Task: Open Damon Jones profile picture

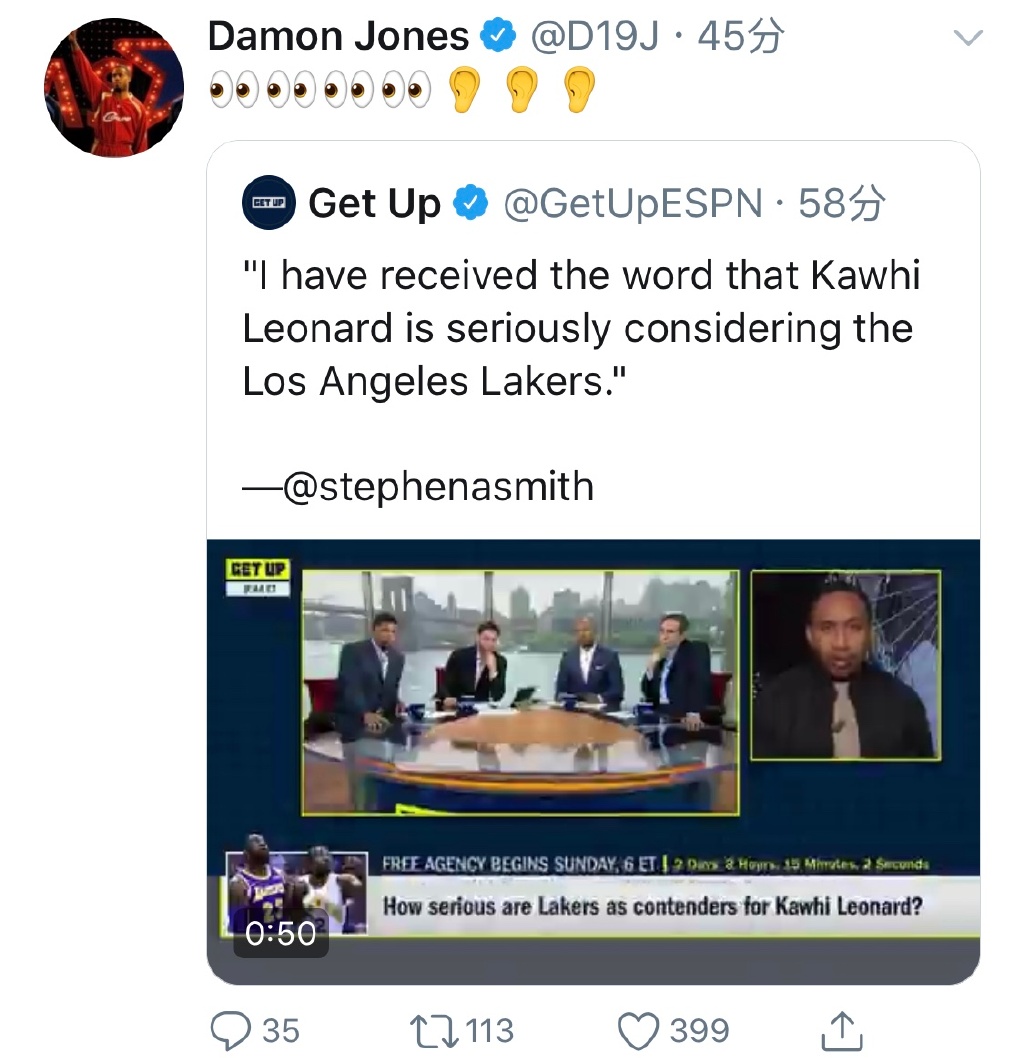Action: click(114, 88)
